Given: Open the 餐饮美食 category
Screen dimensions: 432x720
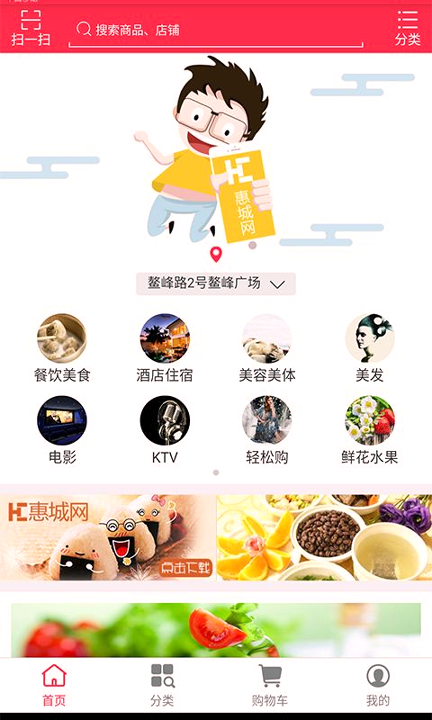Looking at the screenshot, I should [62, 349].
